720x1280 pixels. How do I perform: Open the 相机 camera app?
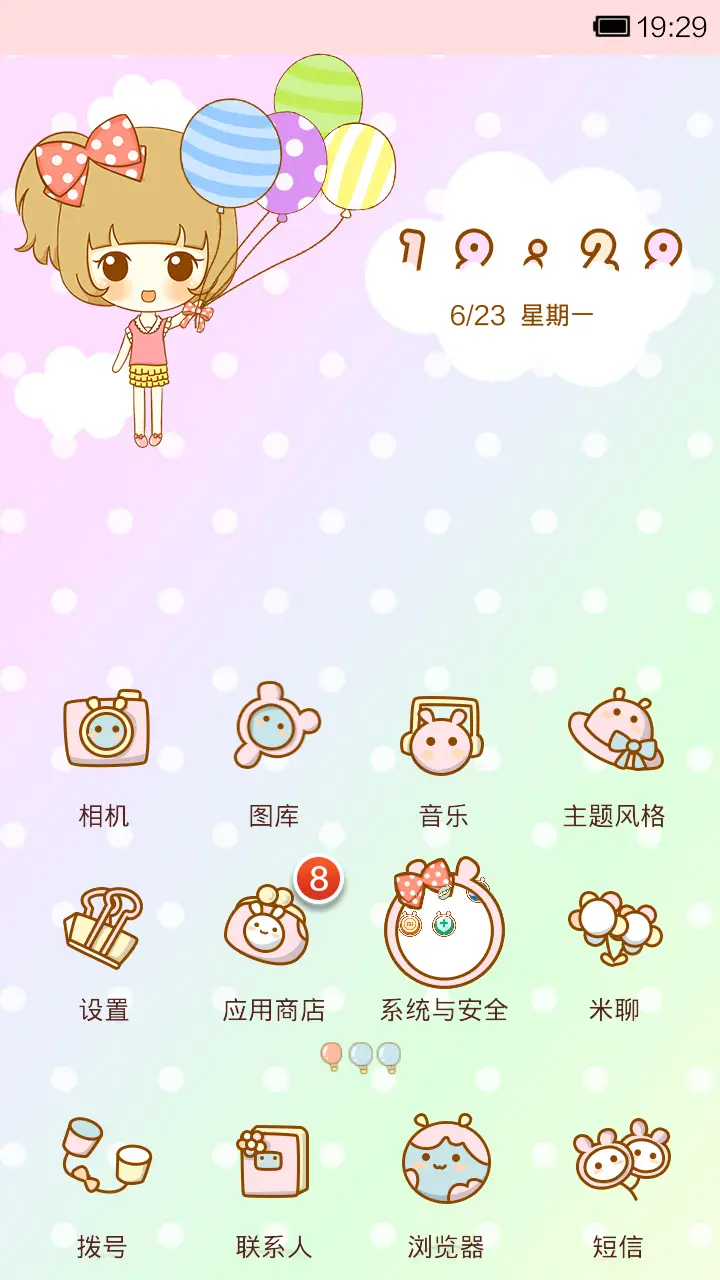tap(104, 735)
